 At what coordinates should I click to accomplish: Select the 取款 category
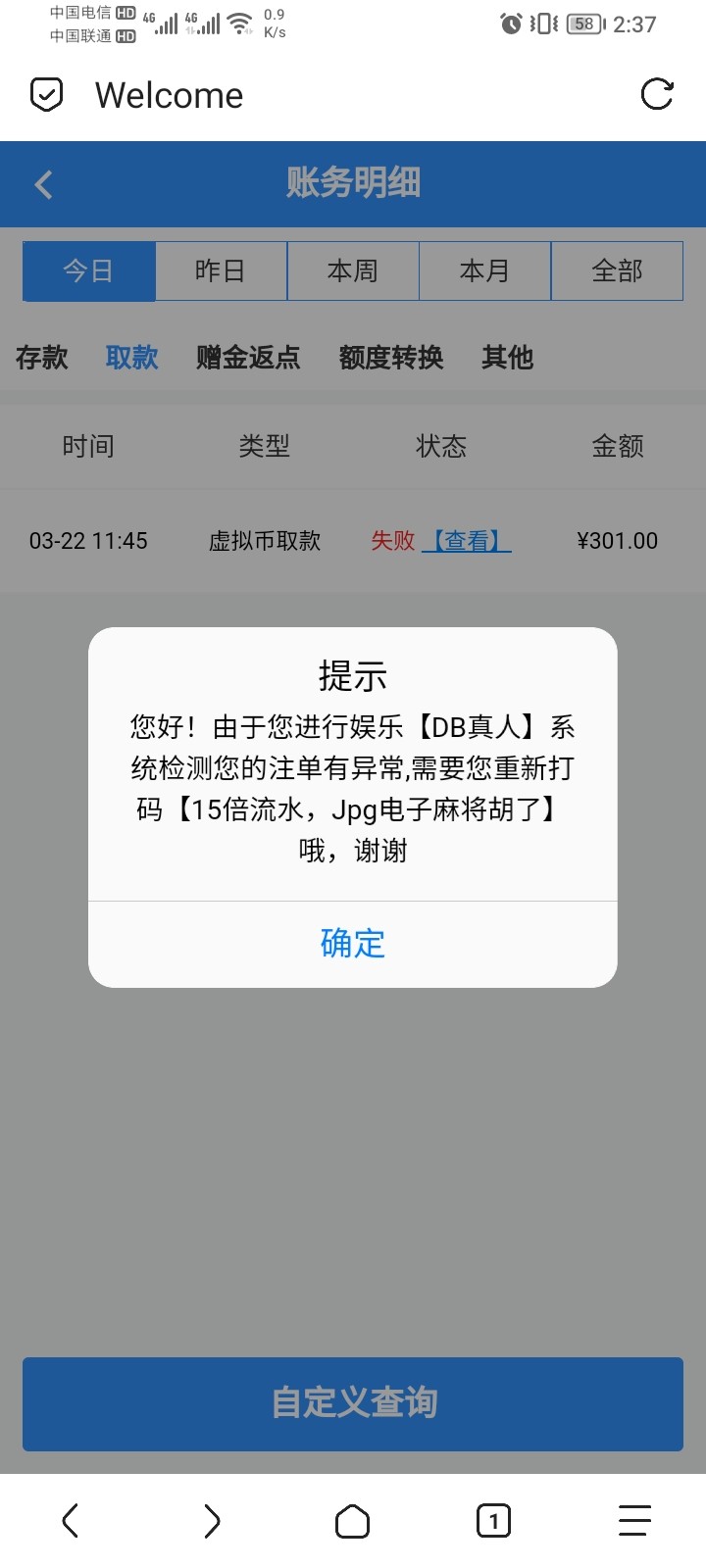tap(131, 358)
